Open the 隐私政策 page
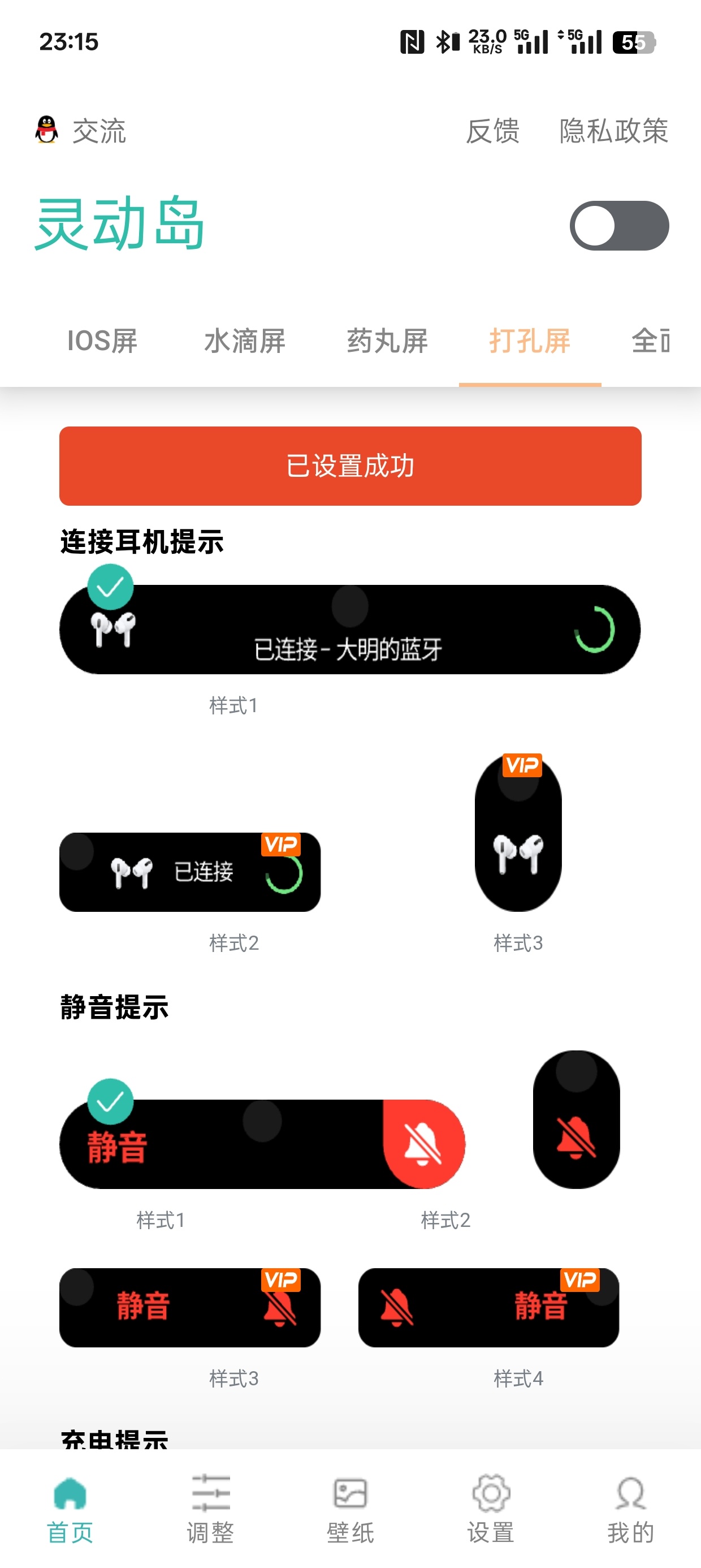The height and width of the screenshot is (1568, 701). click(x=613, y=131)
